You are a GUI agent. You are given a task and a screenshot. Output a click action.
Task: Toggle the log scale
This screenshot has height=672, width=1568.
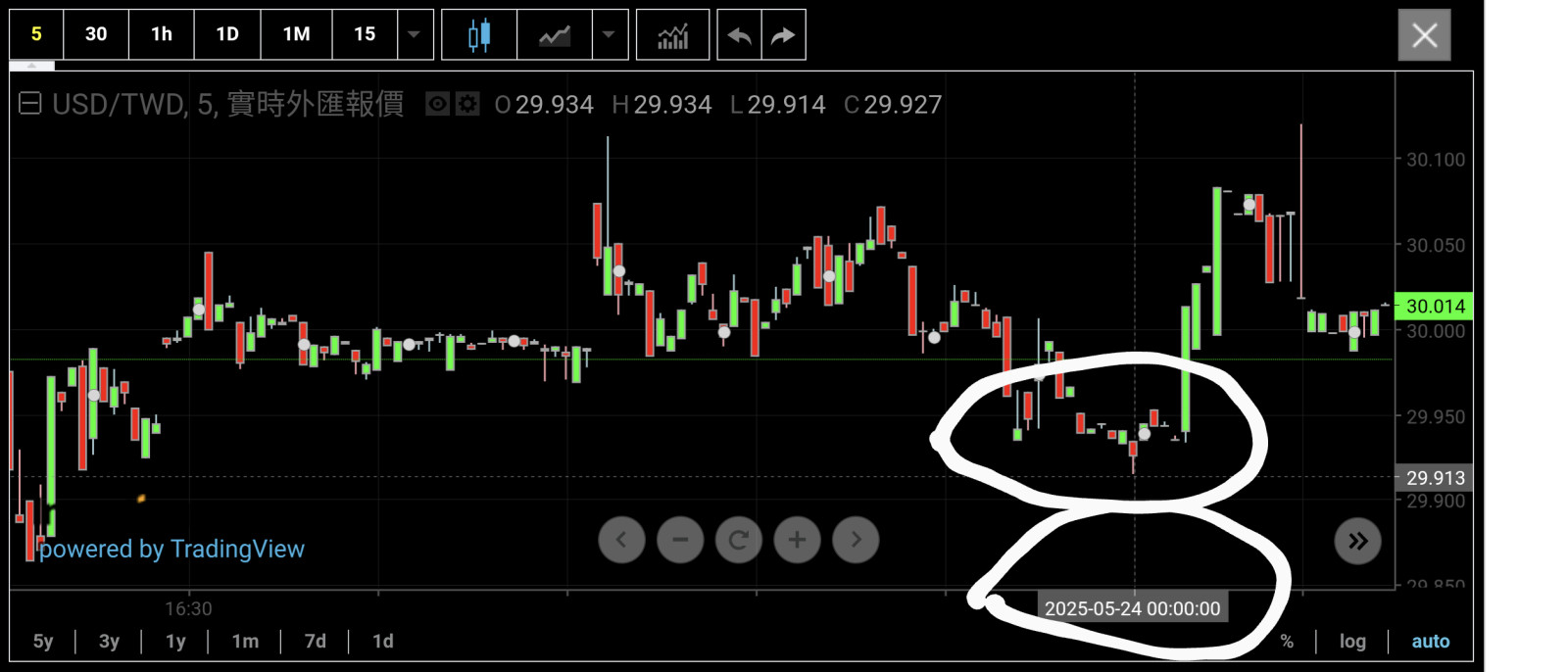coord(1352,642)
